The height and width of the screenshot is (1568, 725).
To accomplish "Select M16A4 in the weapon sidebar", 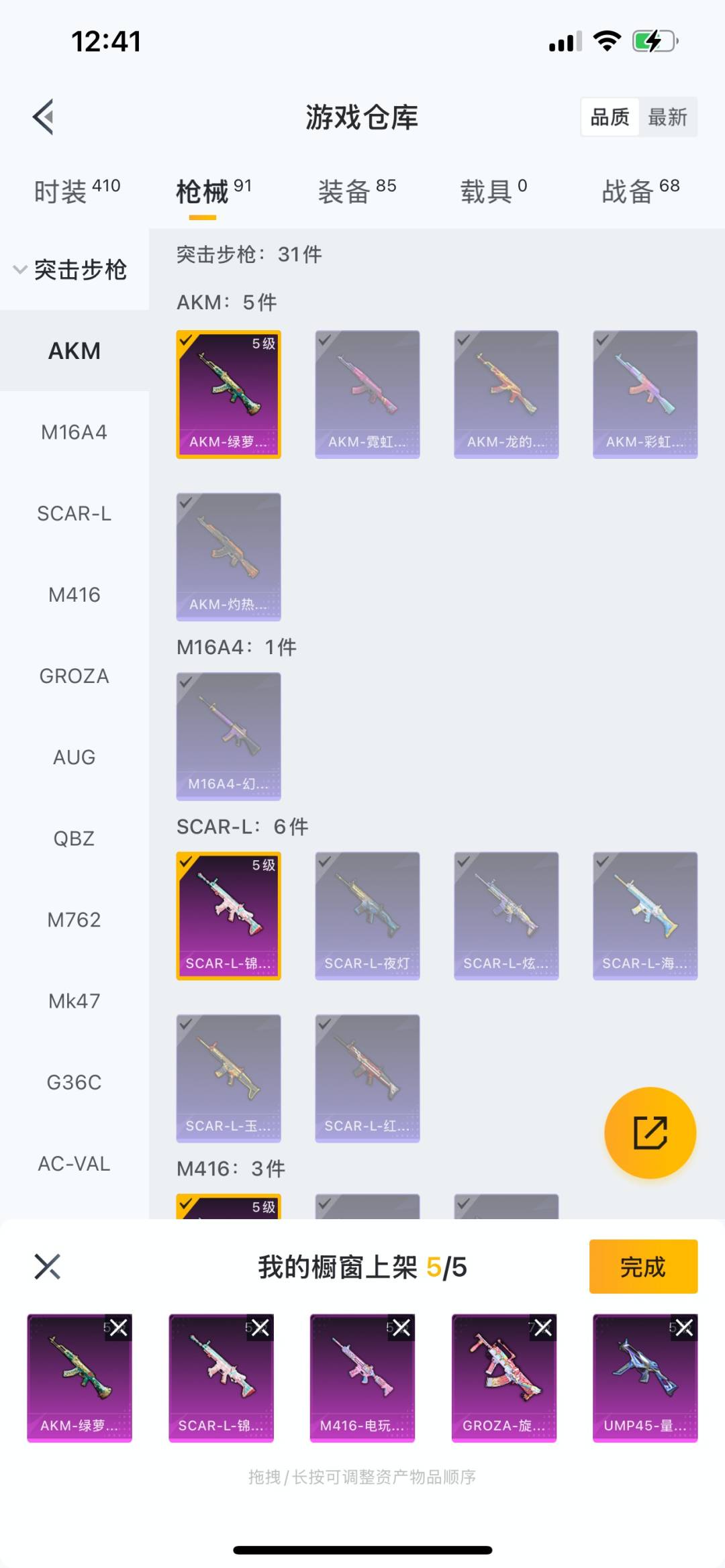I will click(74, 432).
